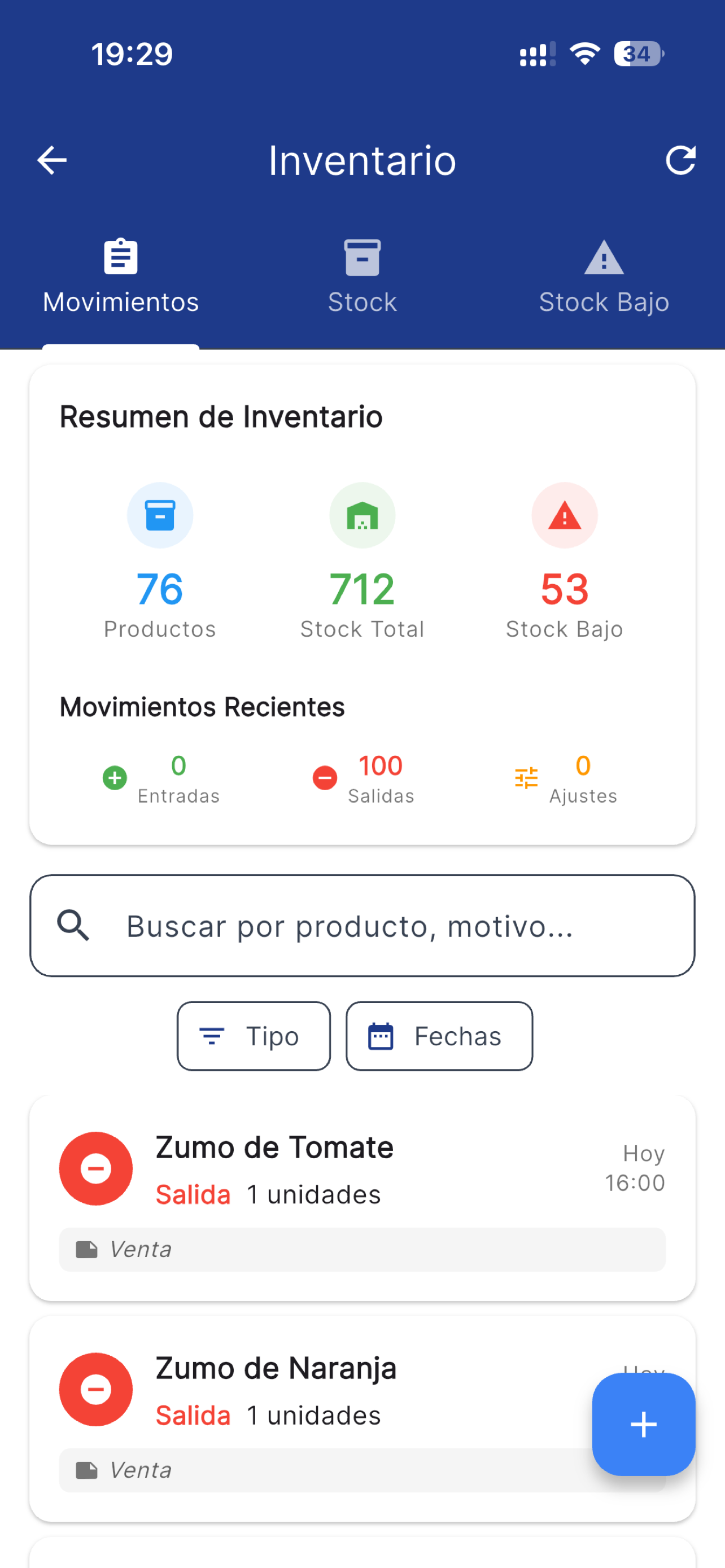
Task: Open the Zumo de Tomate movement
Action: tap(362, 1198)
